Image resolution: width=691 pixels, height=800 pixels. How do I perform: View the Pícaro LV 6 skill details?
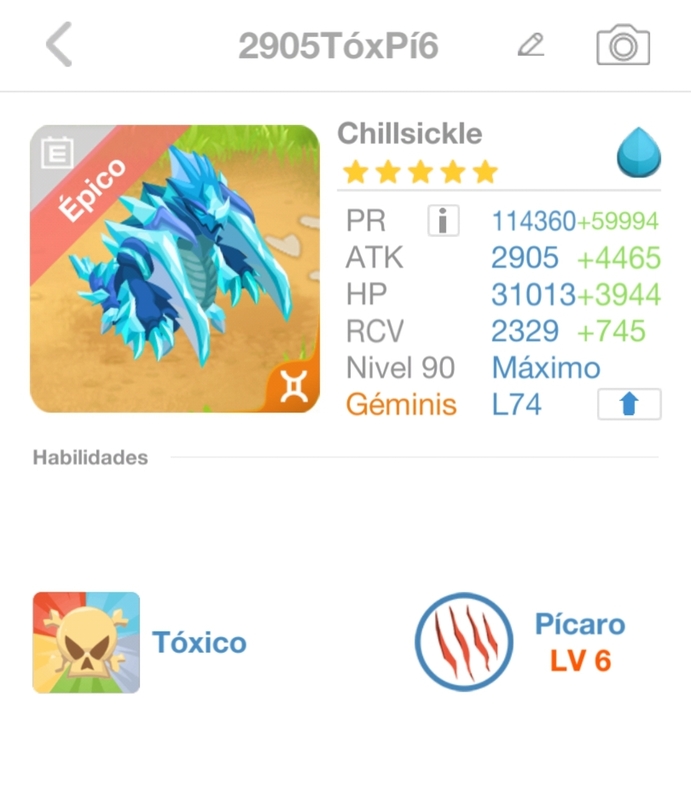[463, 642]
